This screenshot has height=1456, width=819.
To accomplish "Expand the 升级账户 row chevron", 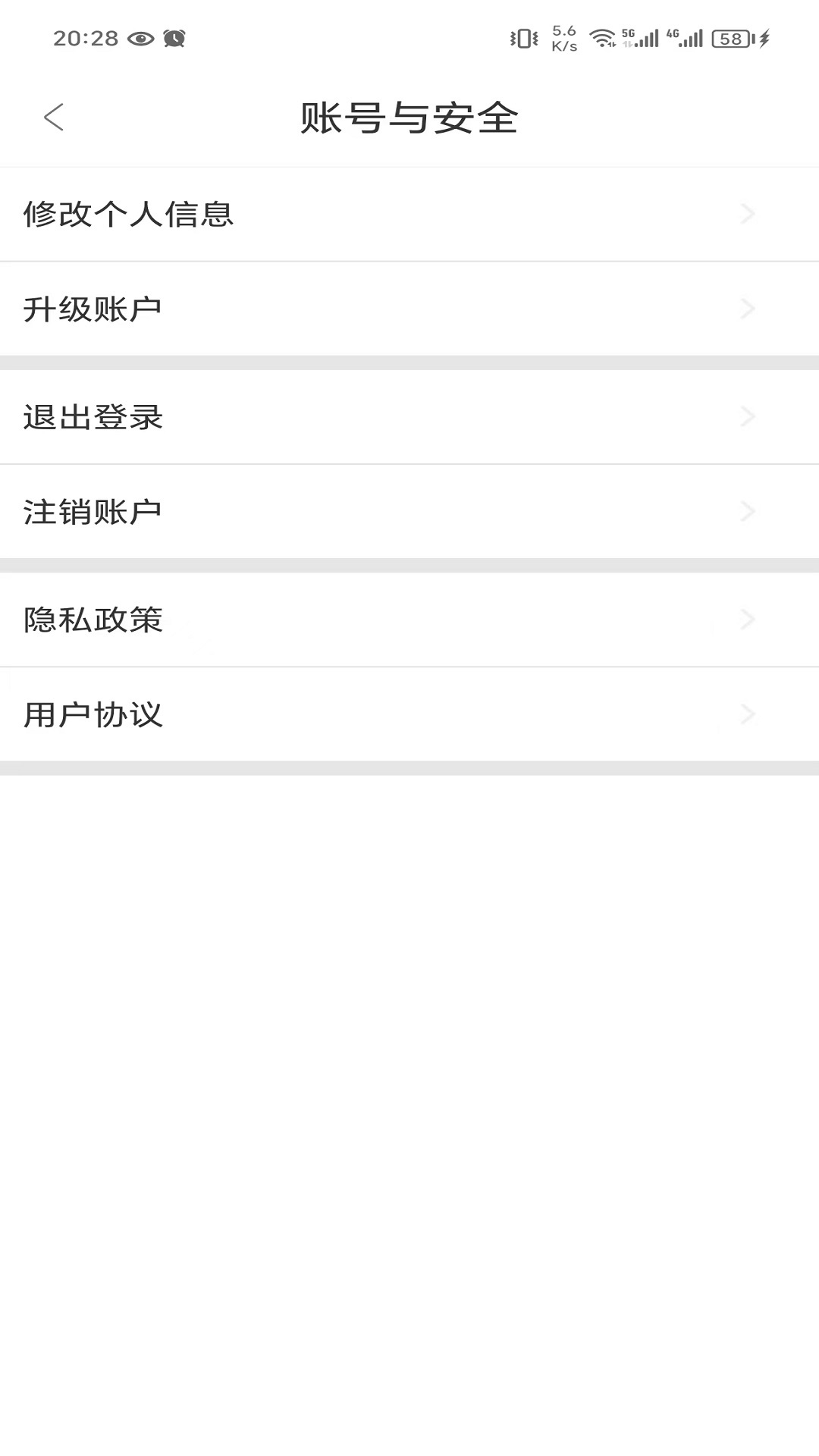I will coord(748,309).
